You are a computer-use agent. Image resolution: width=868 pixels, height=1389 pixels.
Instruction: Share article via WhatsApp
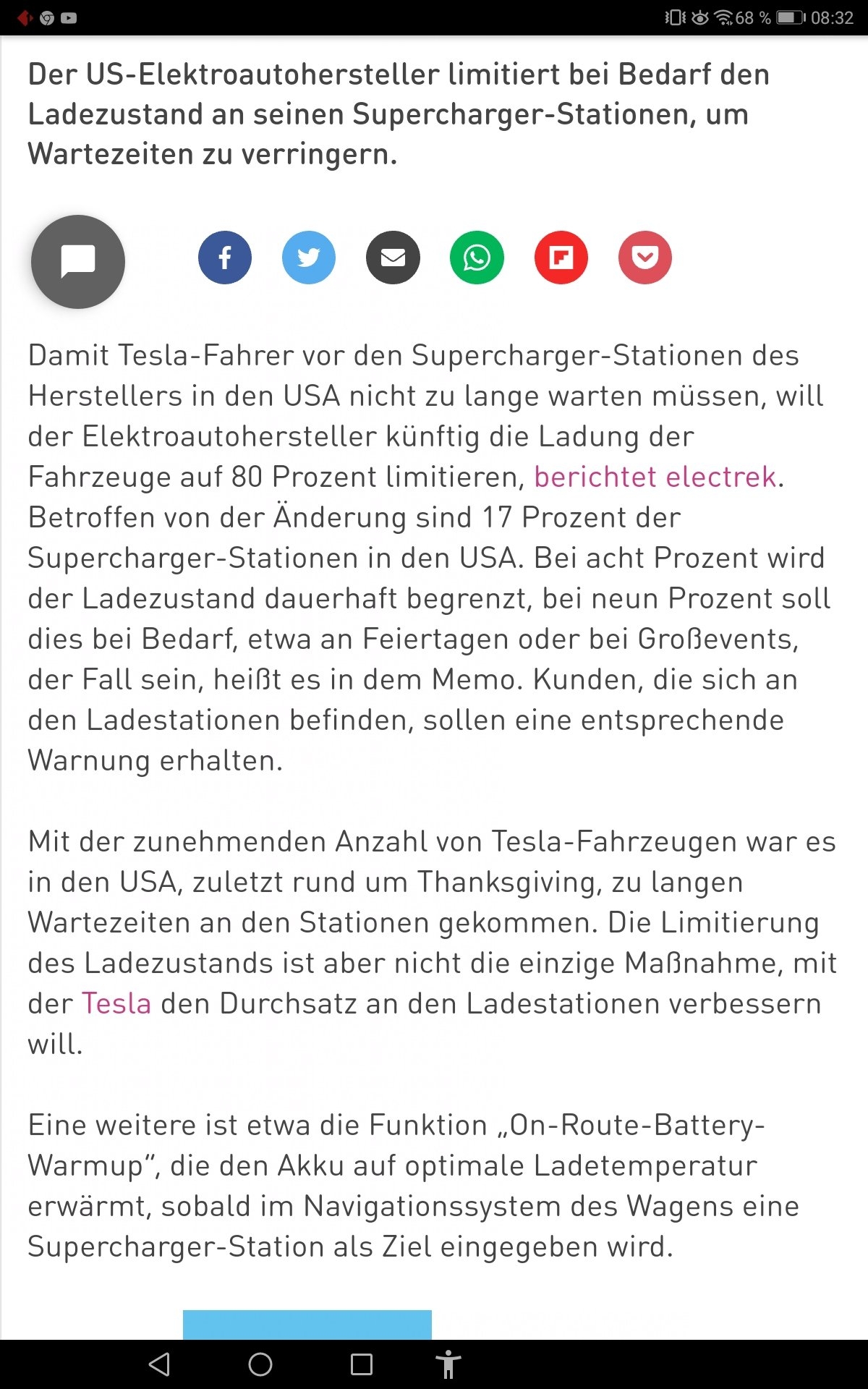point(477,258)
